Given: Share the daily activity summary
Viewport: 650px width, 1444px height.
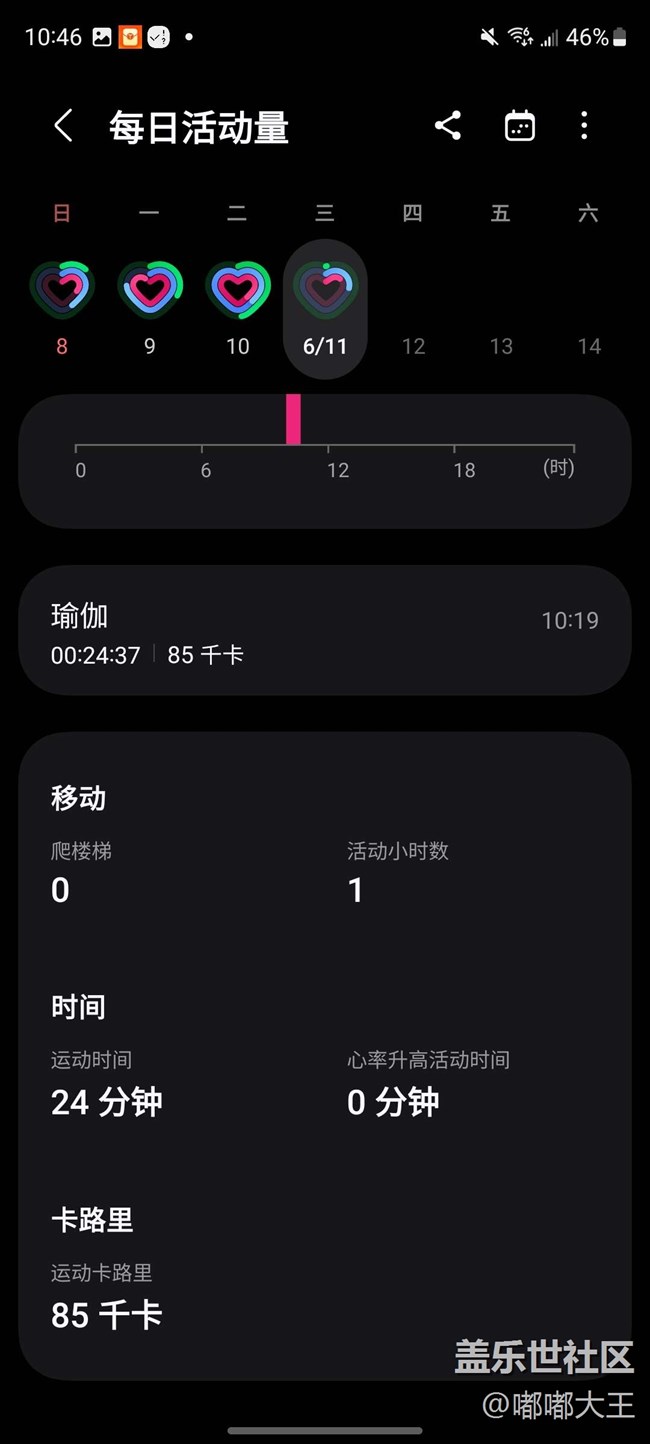Looking at the screenshot, I should point(448,126).
